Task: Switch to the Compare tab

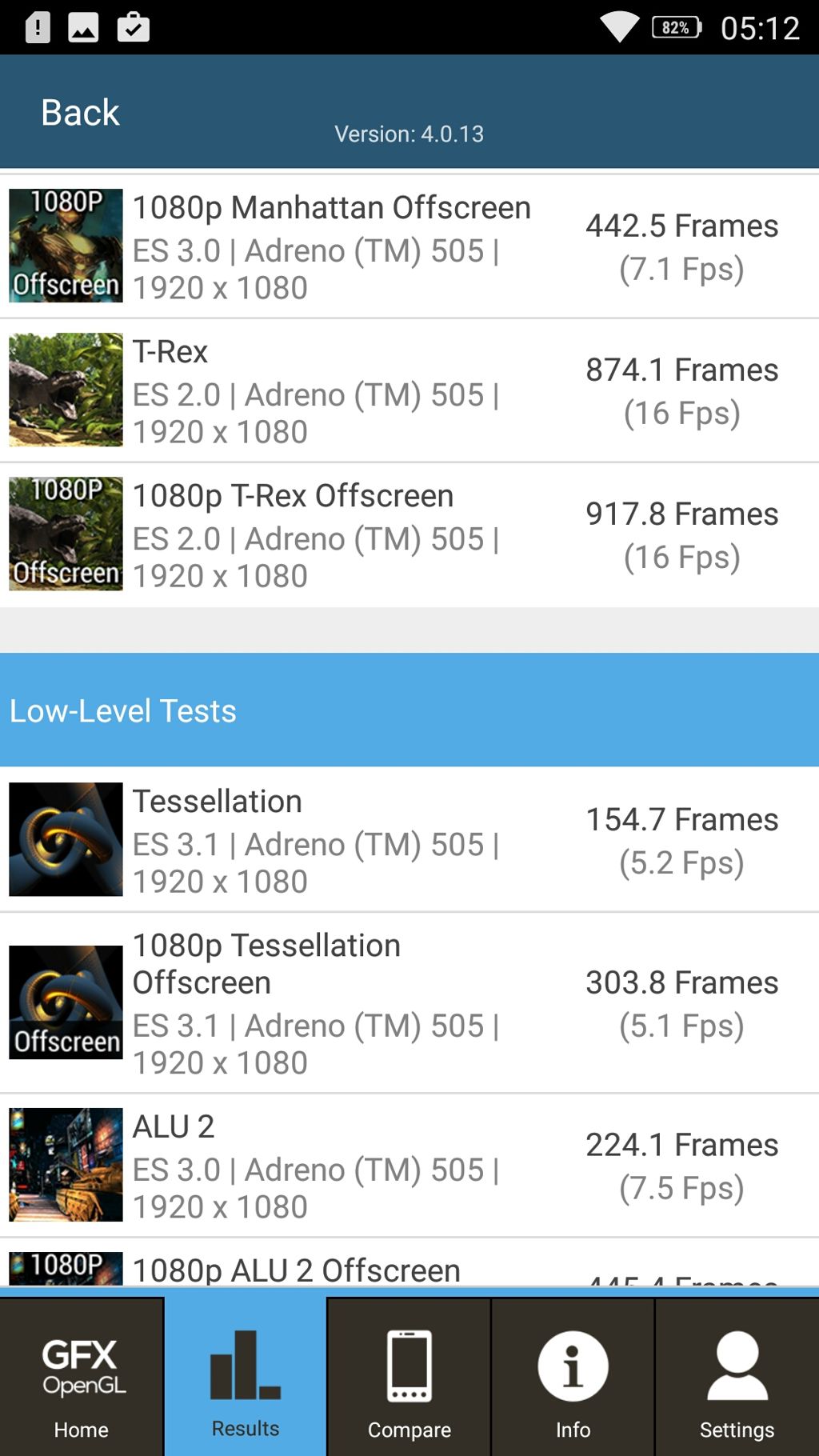Action: pyautogui.click(x=409, y=1378)
